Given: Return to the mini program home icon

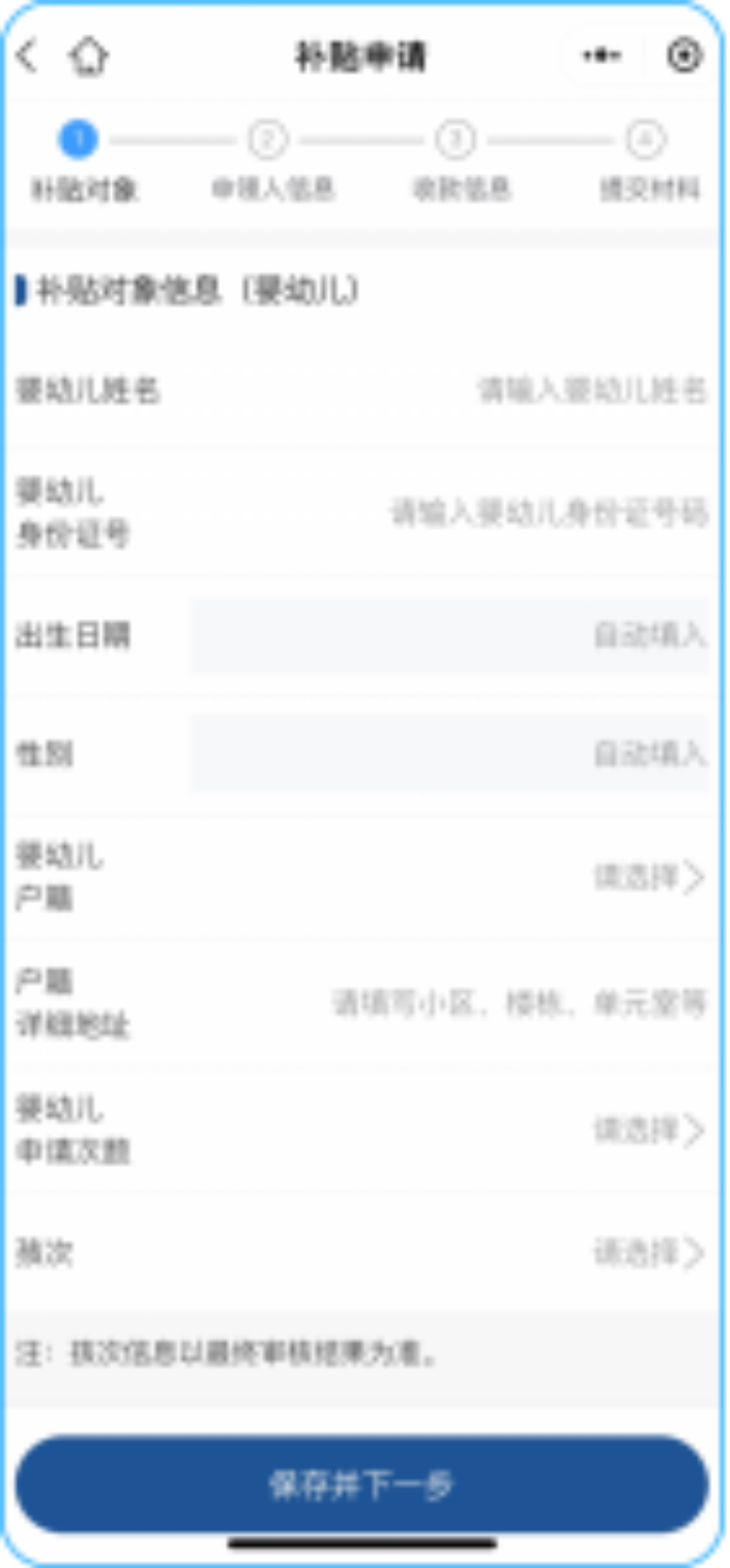Looking at the screenshot, I should [x=89, y=56].
